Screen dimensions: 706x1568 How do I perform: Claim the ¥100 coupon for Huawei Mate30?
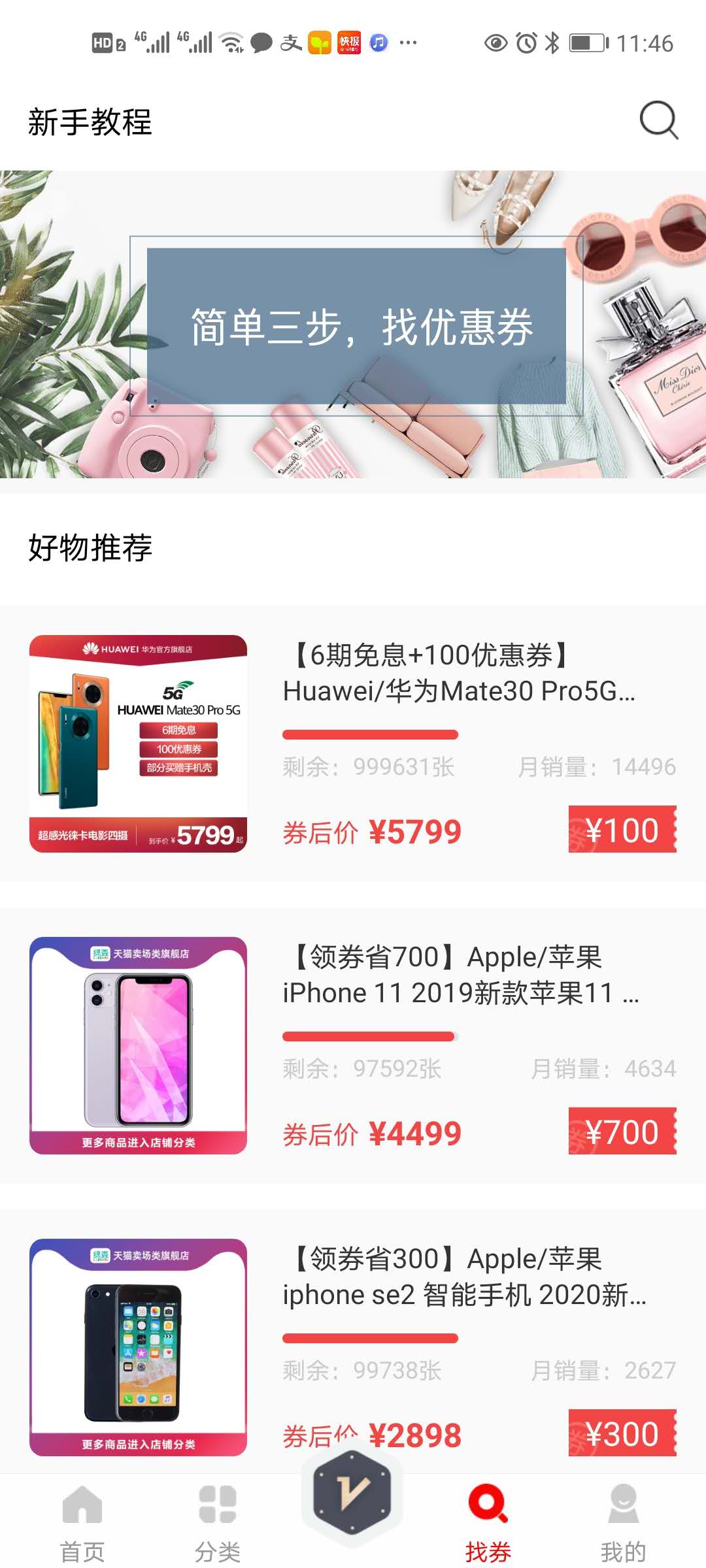click(622, 830)
